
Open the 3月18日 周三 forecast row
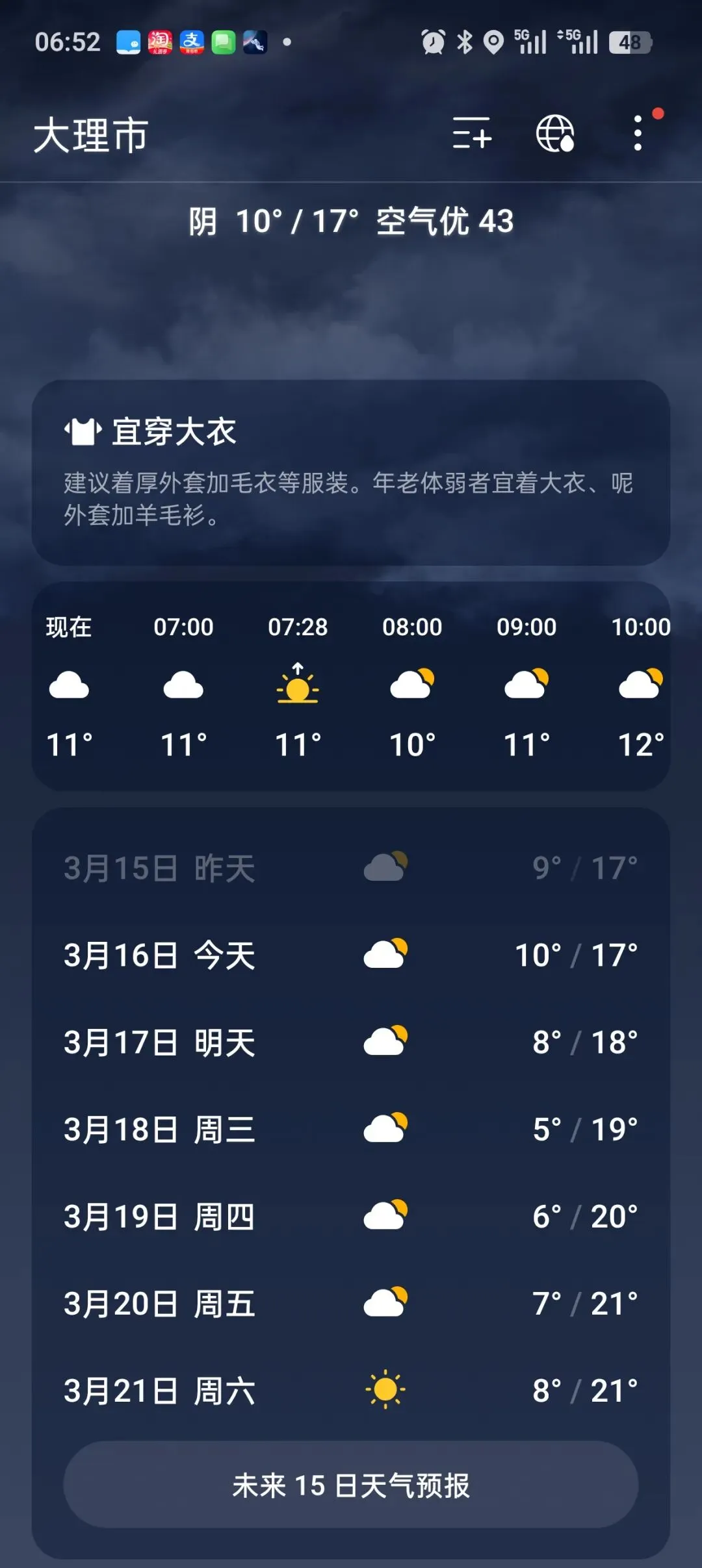[x=351, y=1130]
